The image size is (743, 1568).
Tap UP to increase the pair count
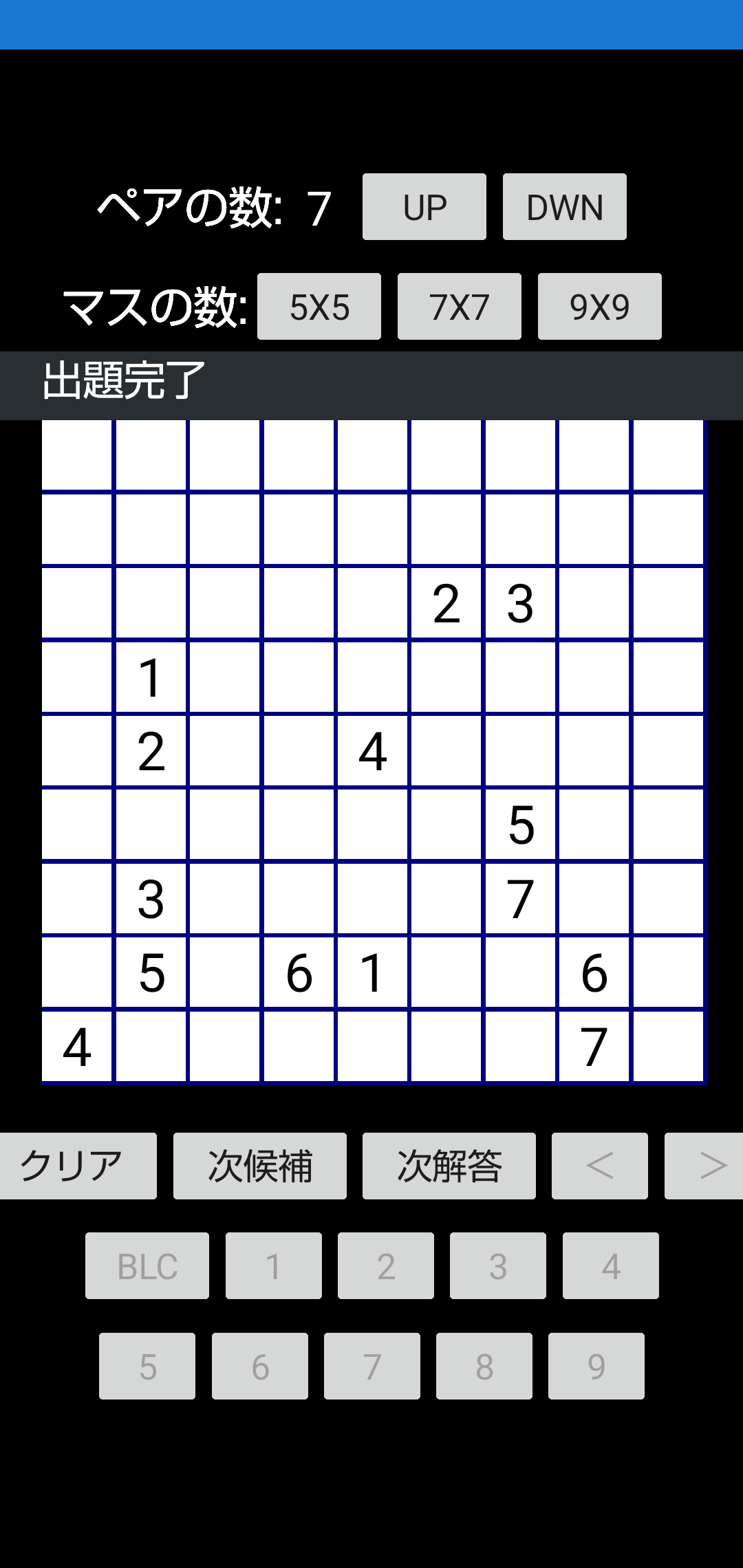[x=424, y=207]
